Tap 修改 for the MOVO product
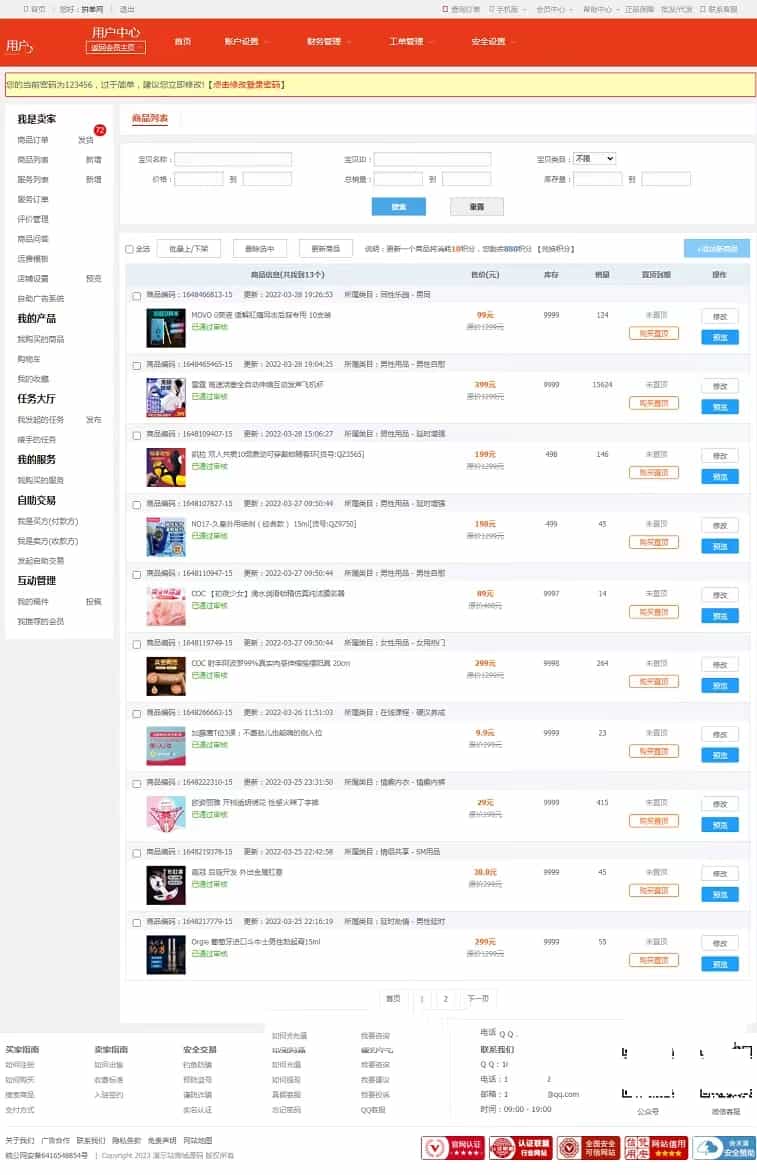The width and height of the screenshot is (757, 1175). [x=719, y=316]
